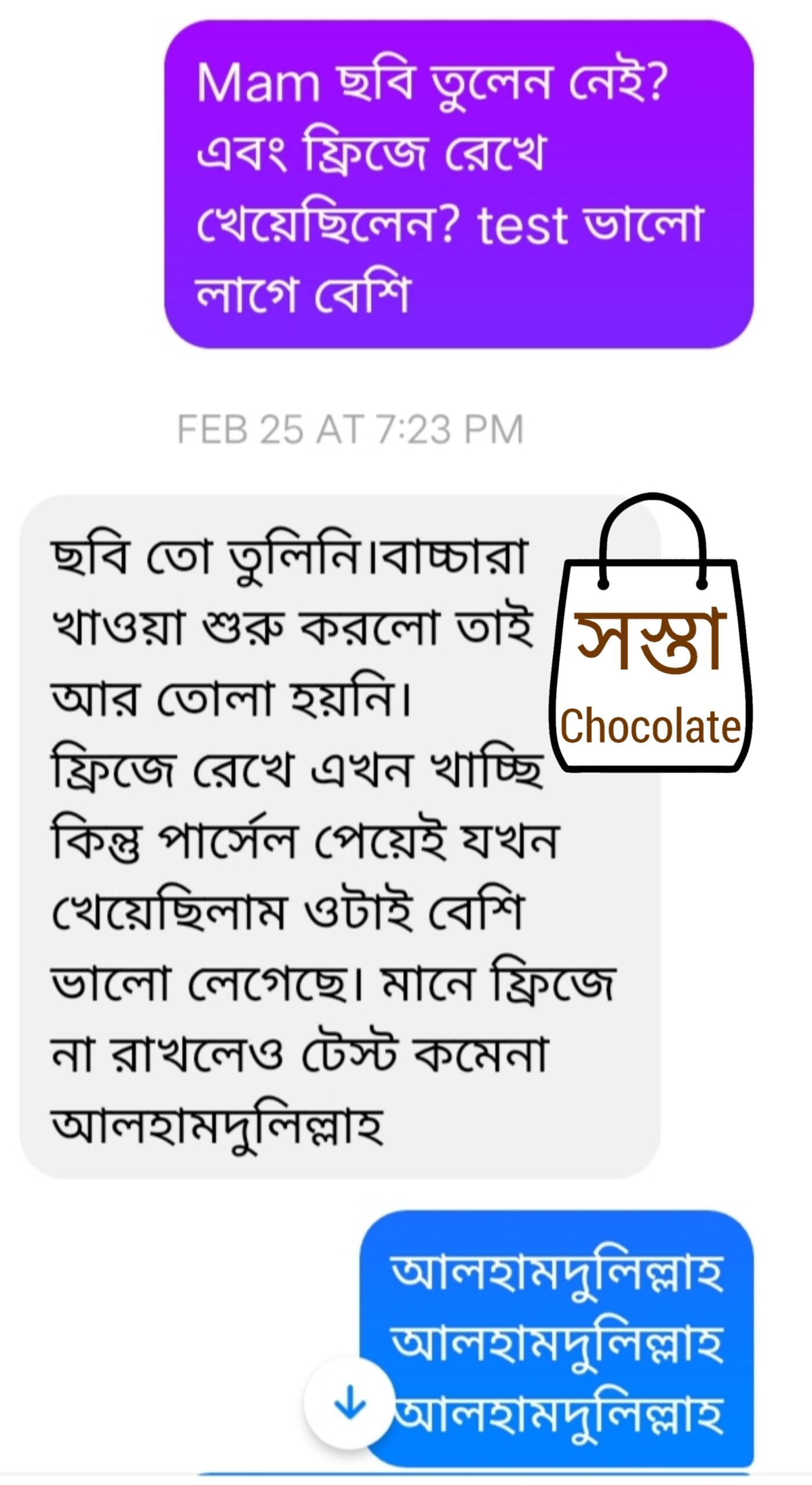Tap the scroll-to-latest down arrow button
The height and width of the screenshot is (1485, 812).
pos(350,1403)
